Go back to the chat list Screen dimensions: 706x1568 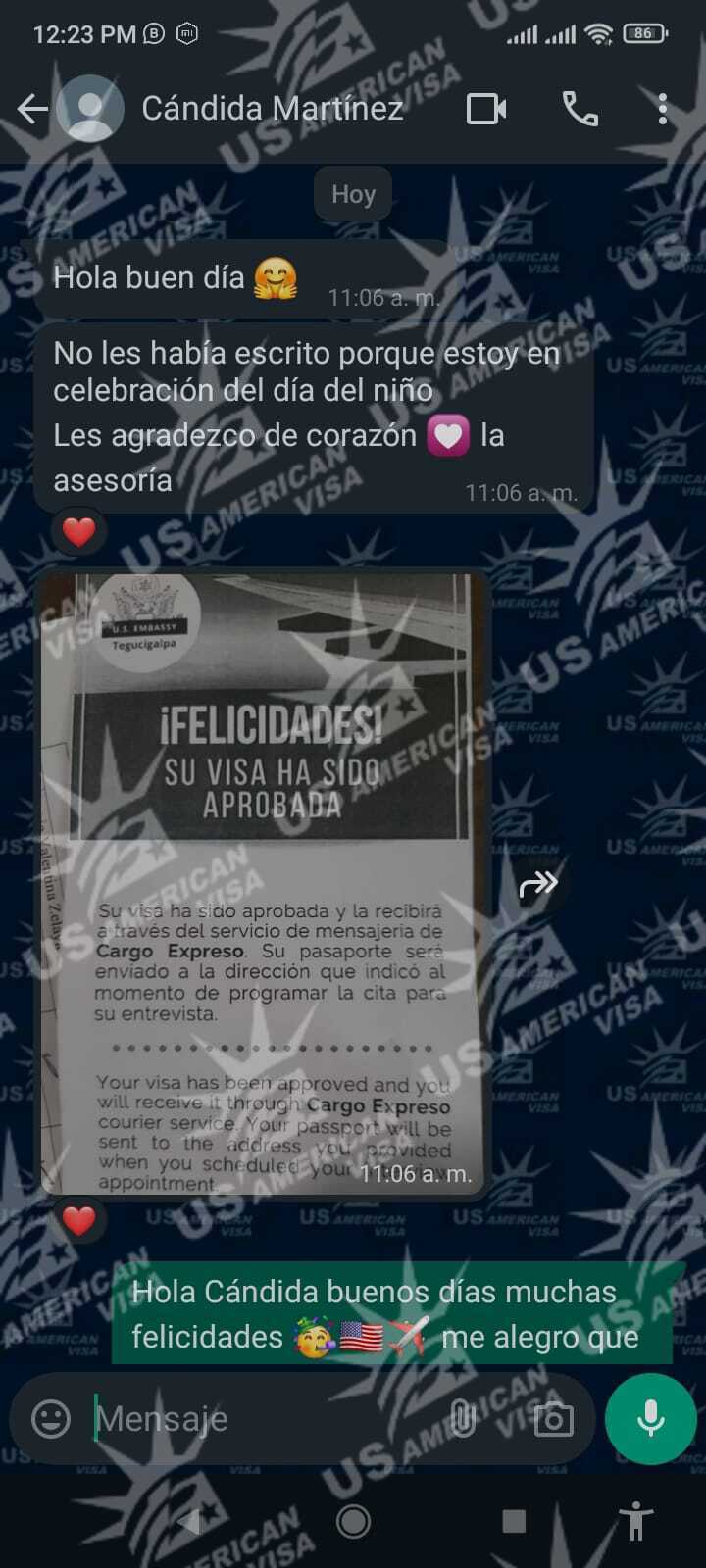32,109
